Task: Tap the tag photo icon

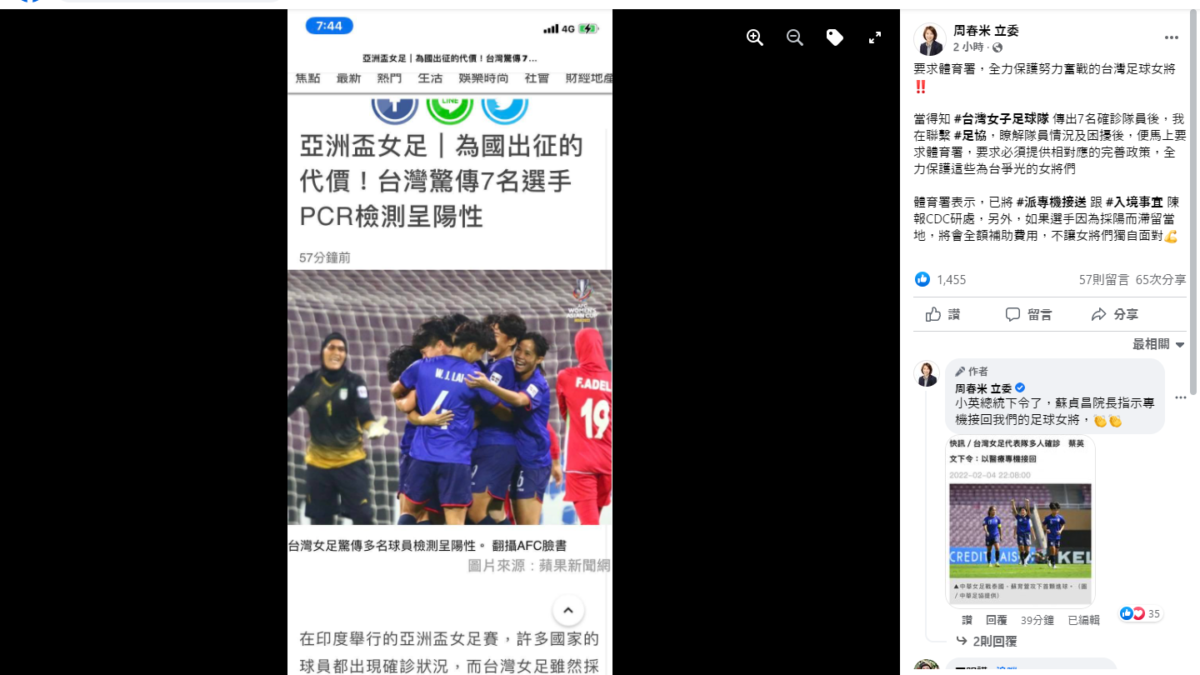Action: pos(835,38)
